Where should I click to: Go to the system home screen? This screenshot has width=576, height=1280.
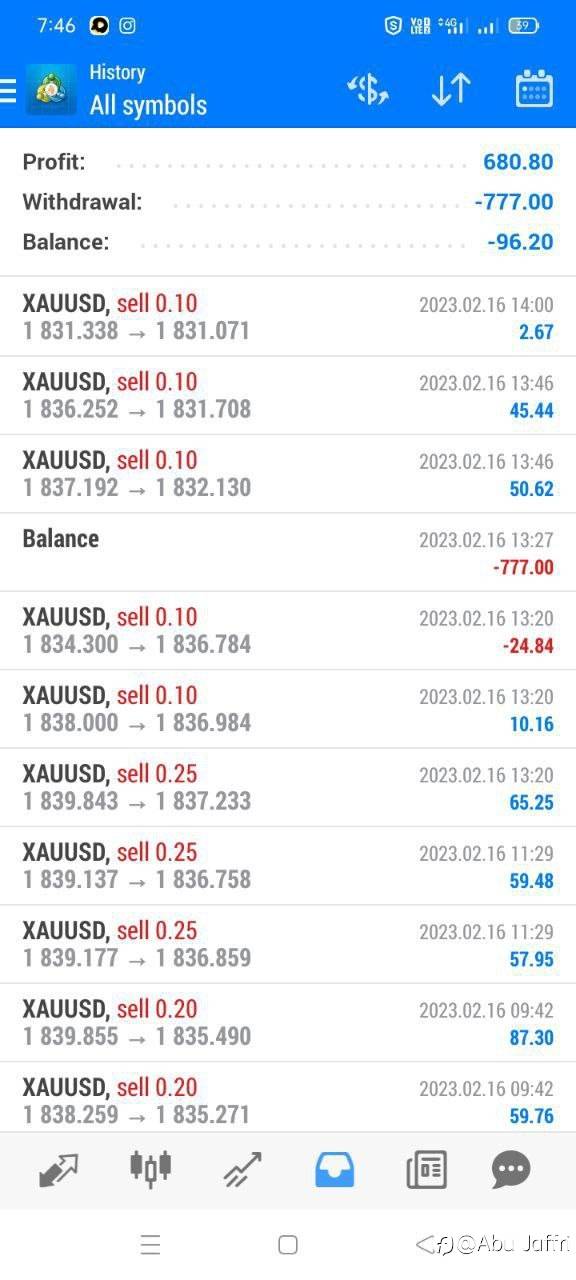[x=288, y=1245]
